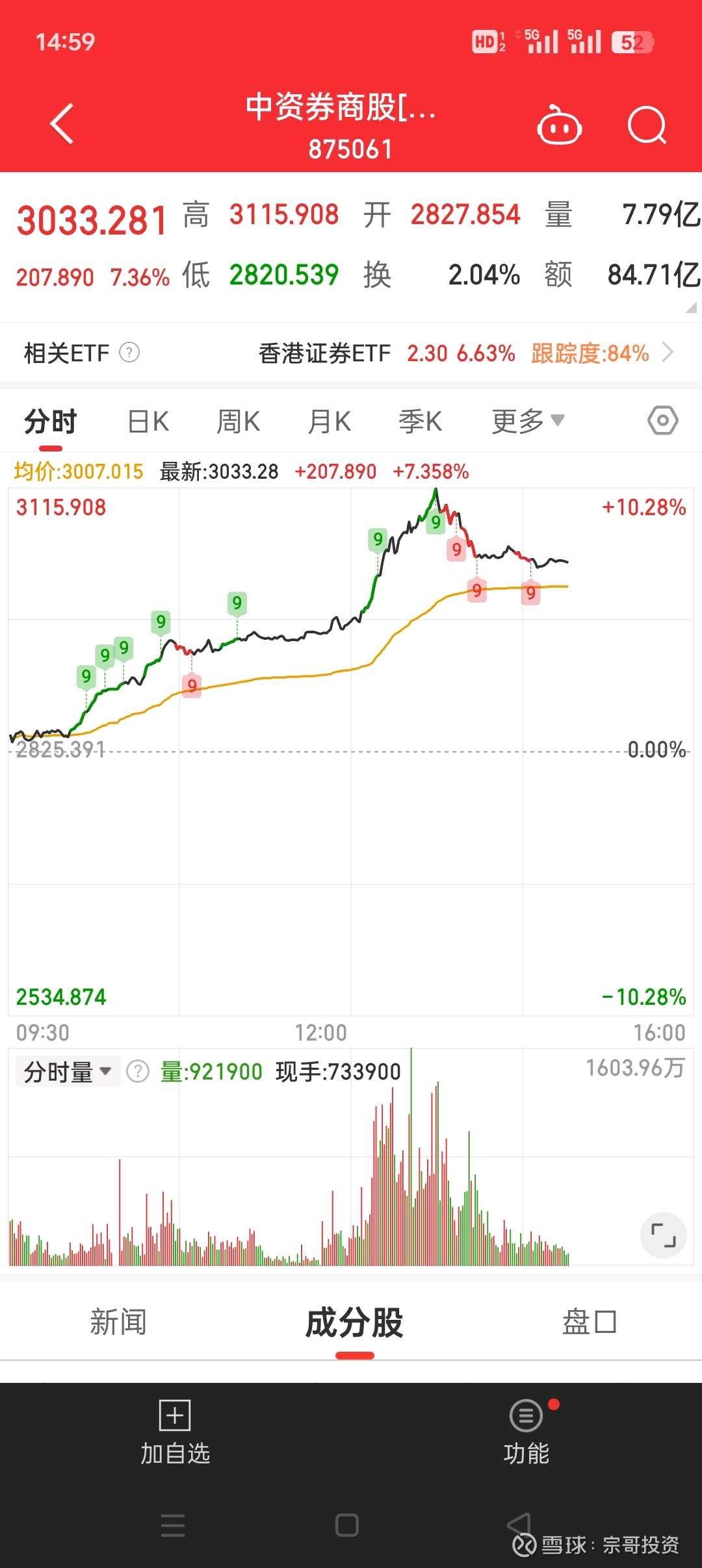Go back using the header arrow
Screen dimensions: 702x1568
coord(62,123)
